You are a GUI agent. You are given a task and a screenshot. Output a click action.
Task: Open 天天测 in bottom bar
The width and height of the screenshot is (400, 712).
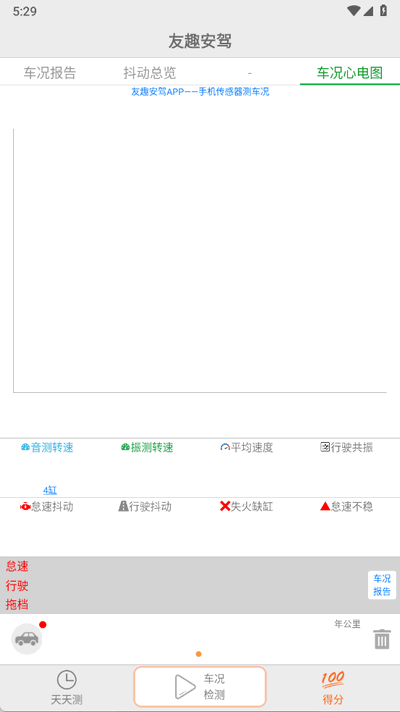click(x=66, y=688)
